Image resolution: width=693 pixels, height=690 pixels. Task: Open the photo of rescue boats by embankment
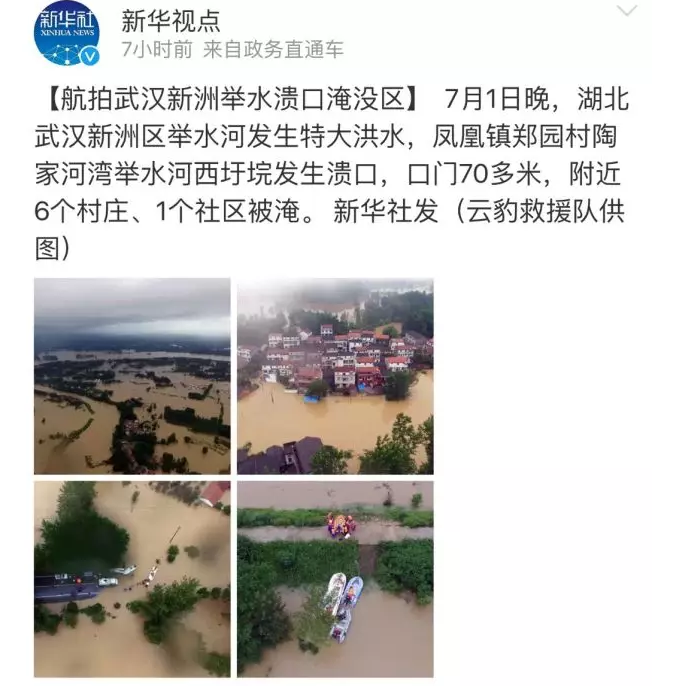(x=335, y=578)
